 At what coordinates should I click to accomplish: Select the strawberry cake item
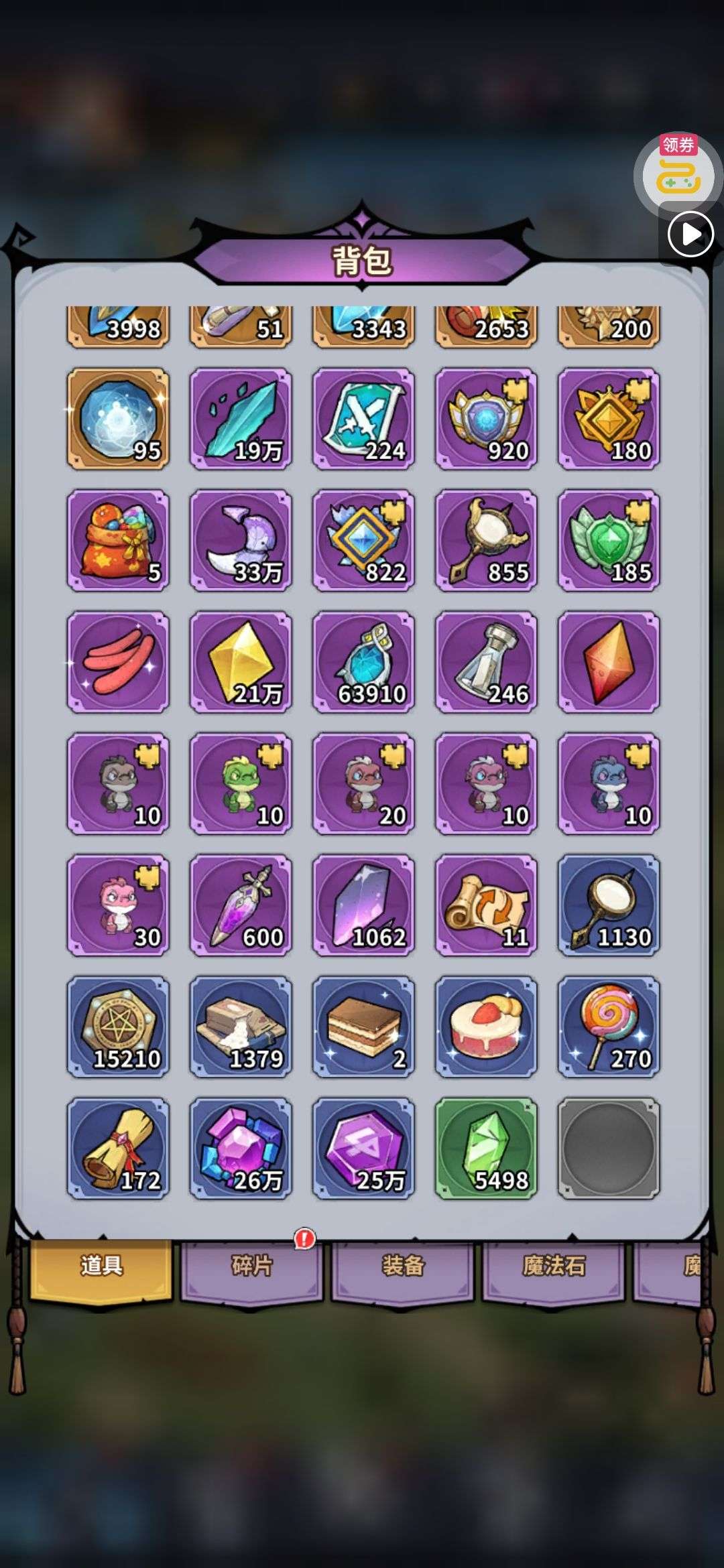486,1027
